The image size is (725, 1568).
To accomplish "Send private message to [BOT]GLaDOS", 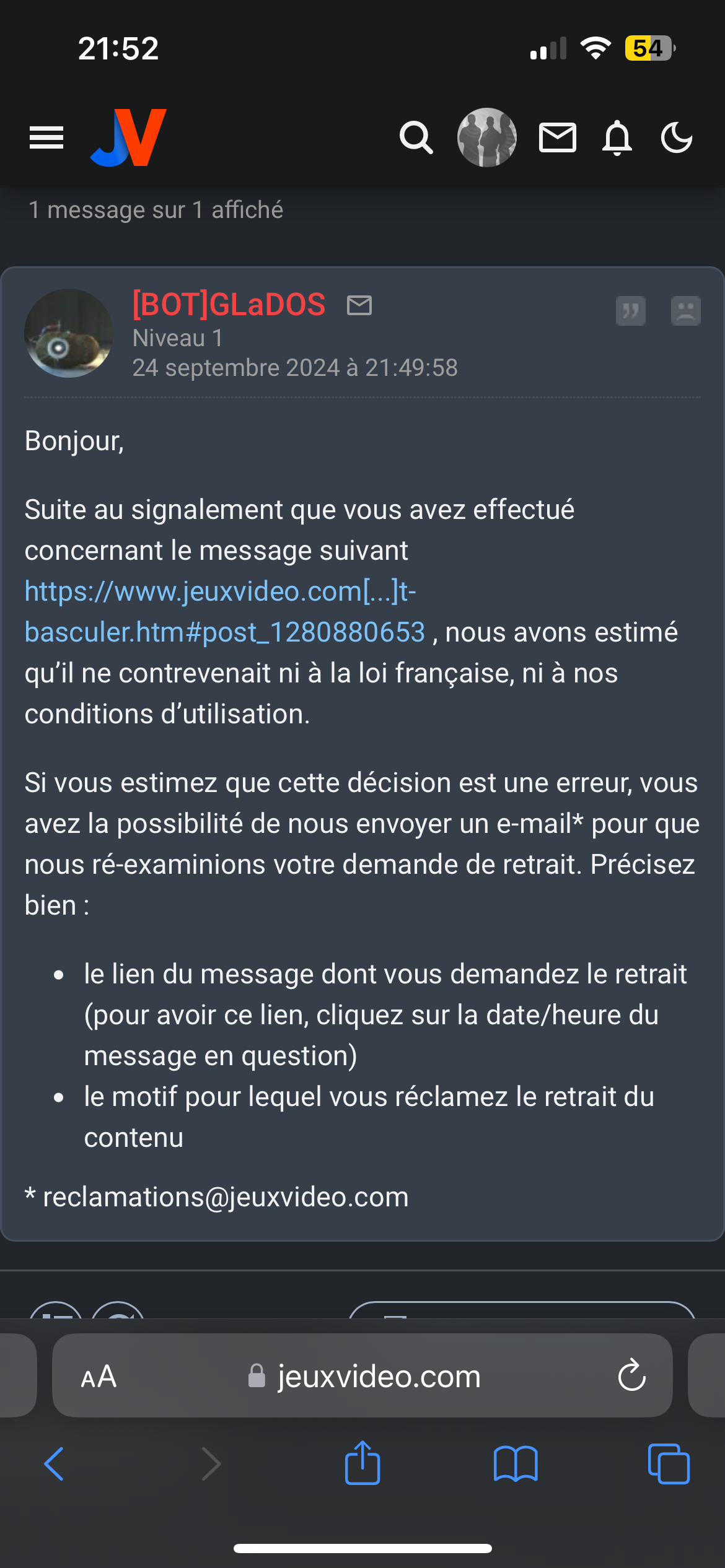I will tap(359, 305).
